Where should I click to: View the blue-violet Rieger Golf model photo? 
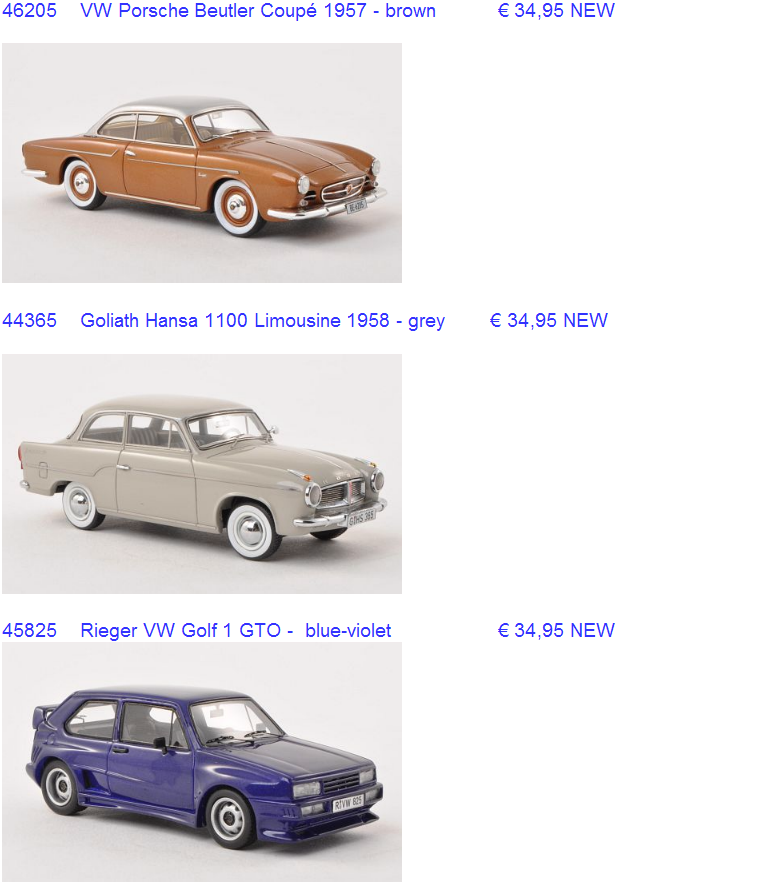pyautogui.click(x=202, y=762)
